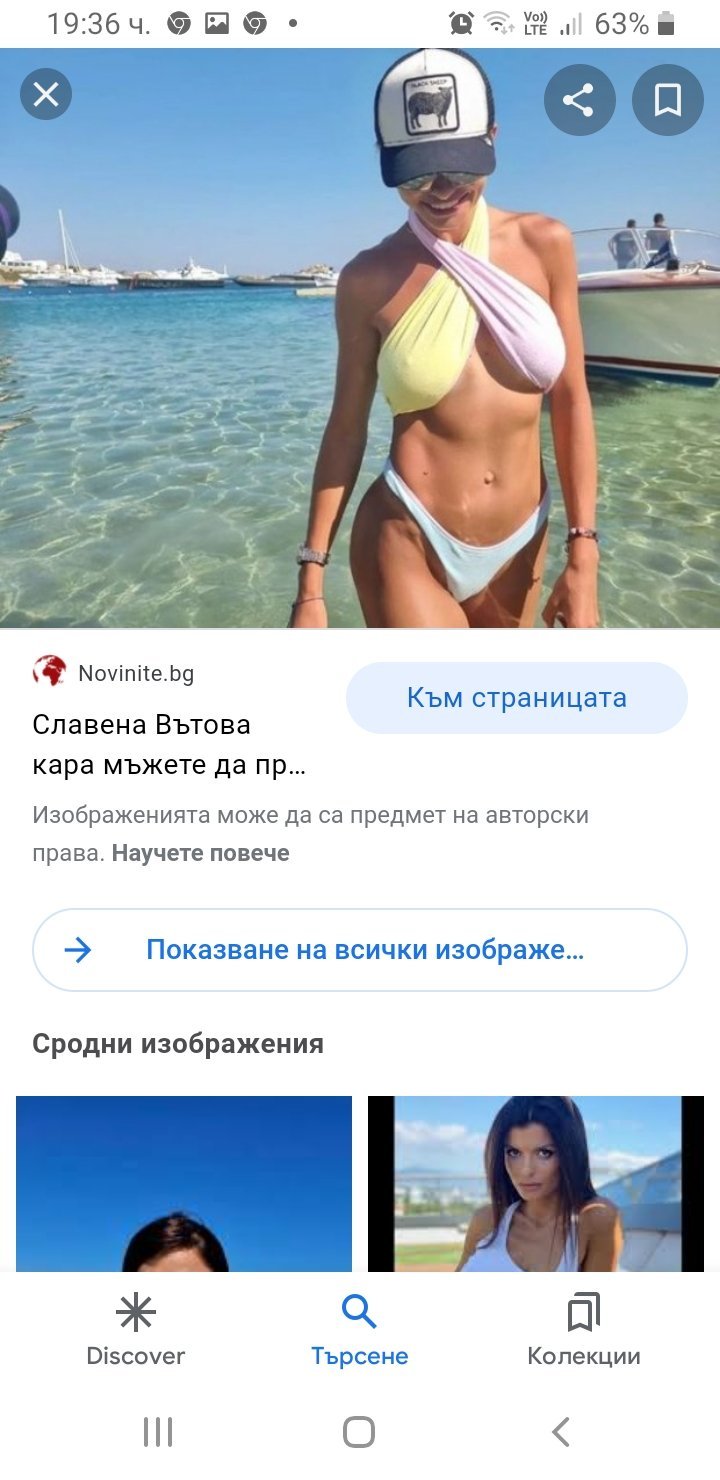The height and width of the screenshot is (1480, 720).
Task: Tap "Показване на всички изображения" button
Action: [360, 950]
